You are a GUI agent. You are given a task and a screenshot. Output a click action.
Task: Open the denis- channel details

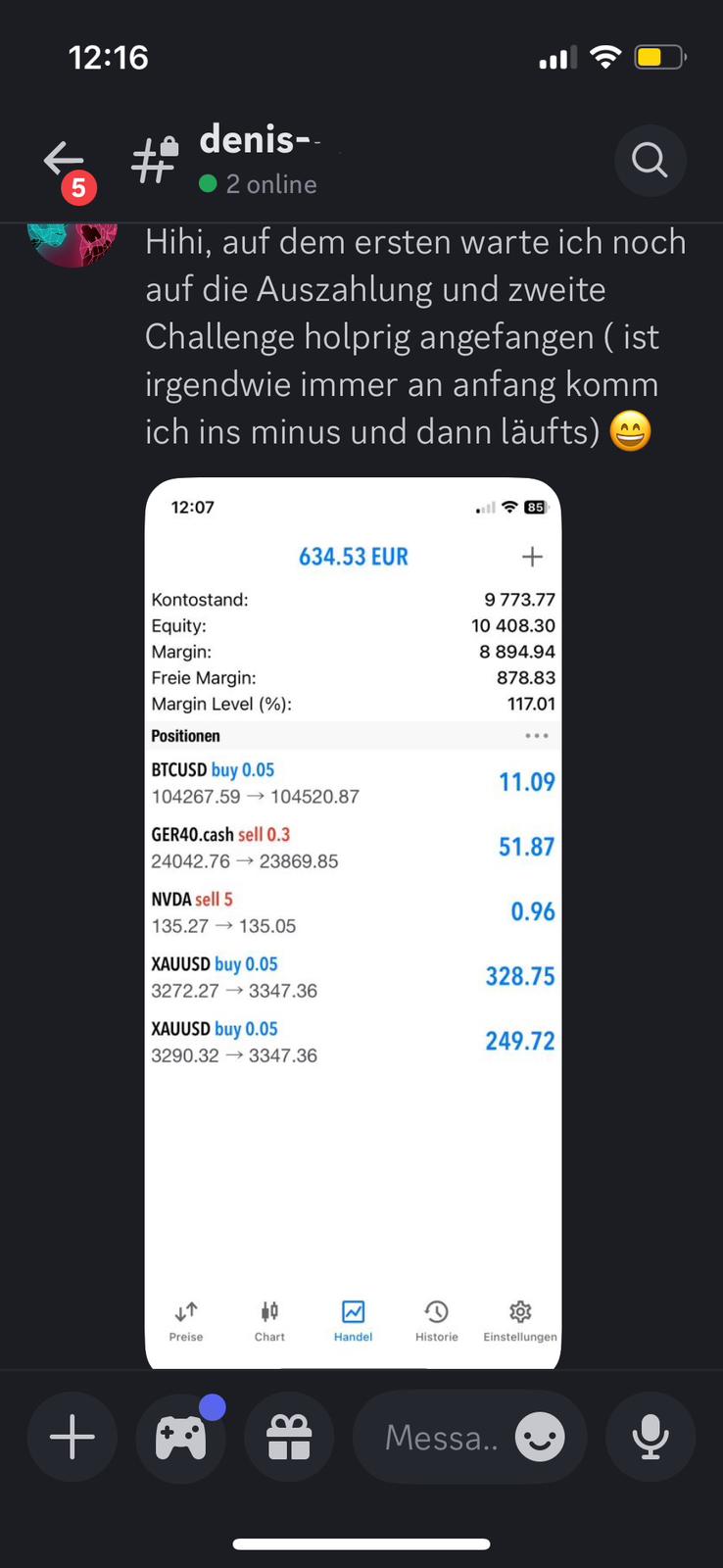coord(260,160)
